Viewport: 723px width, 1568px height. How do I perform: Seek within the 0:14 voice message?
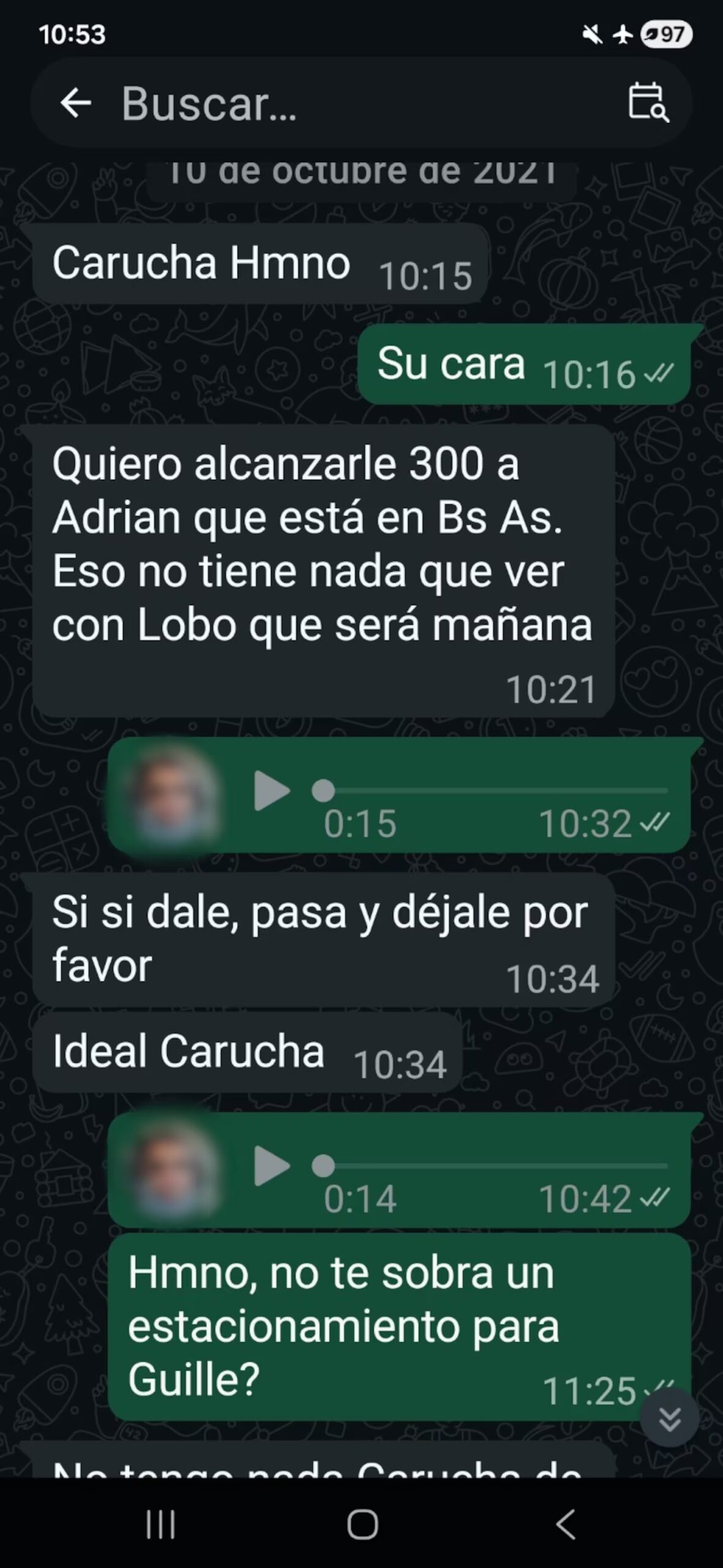[x=490, y=1166]
